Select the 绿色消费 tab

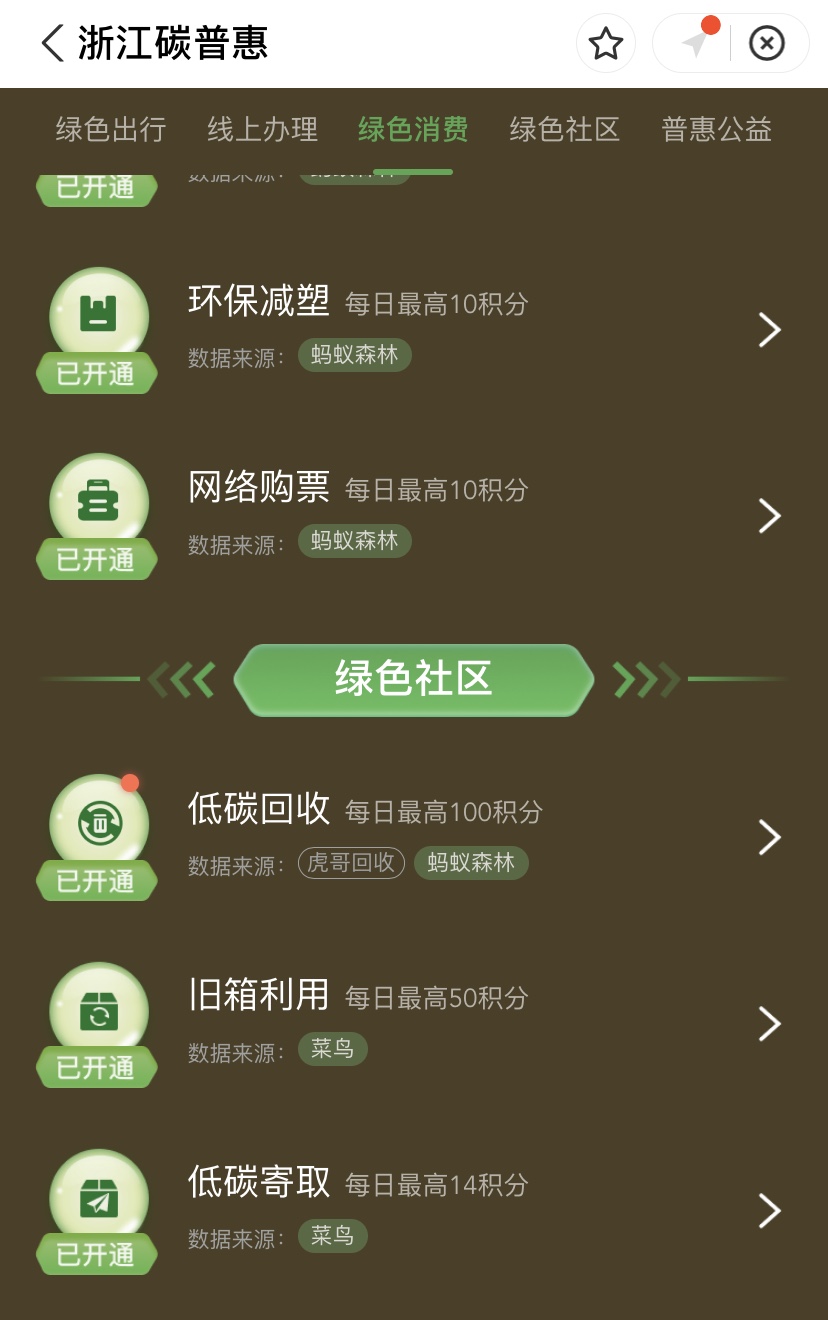413,129
